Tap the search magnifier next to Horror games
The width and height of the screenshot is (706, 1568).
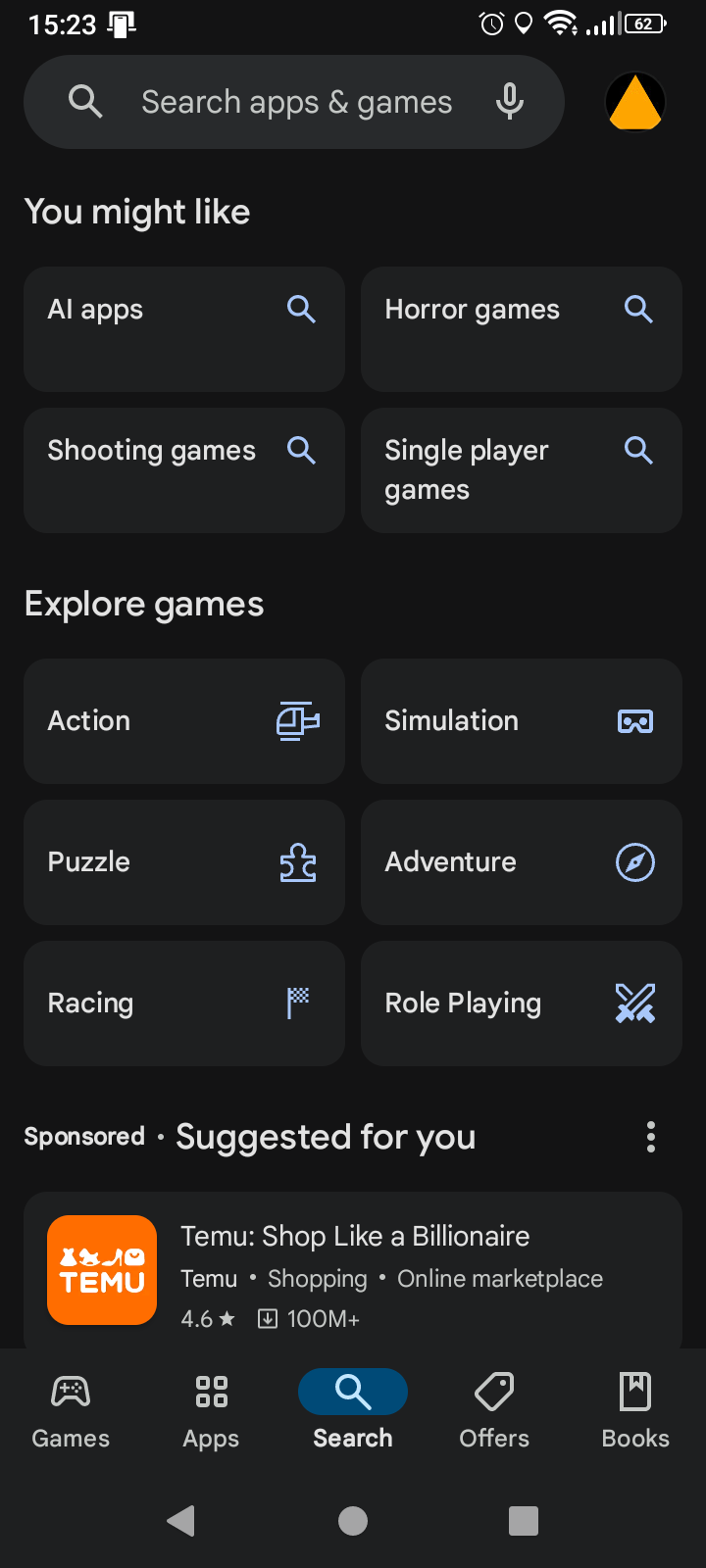[x=638, y=309]
